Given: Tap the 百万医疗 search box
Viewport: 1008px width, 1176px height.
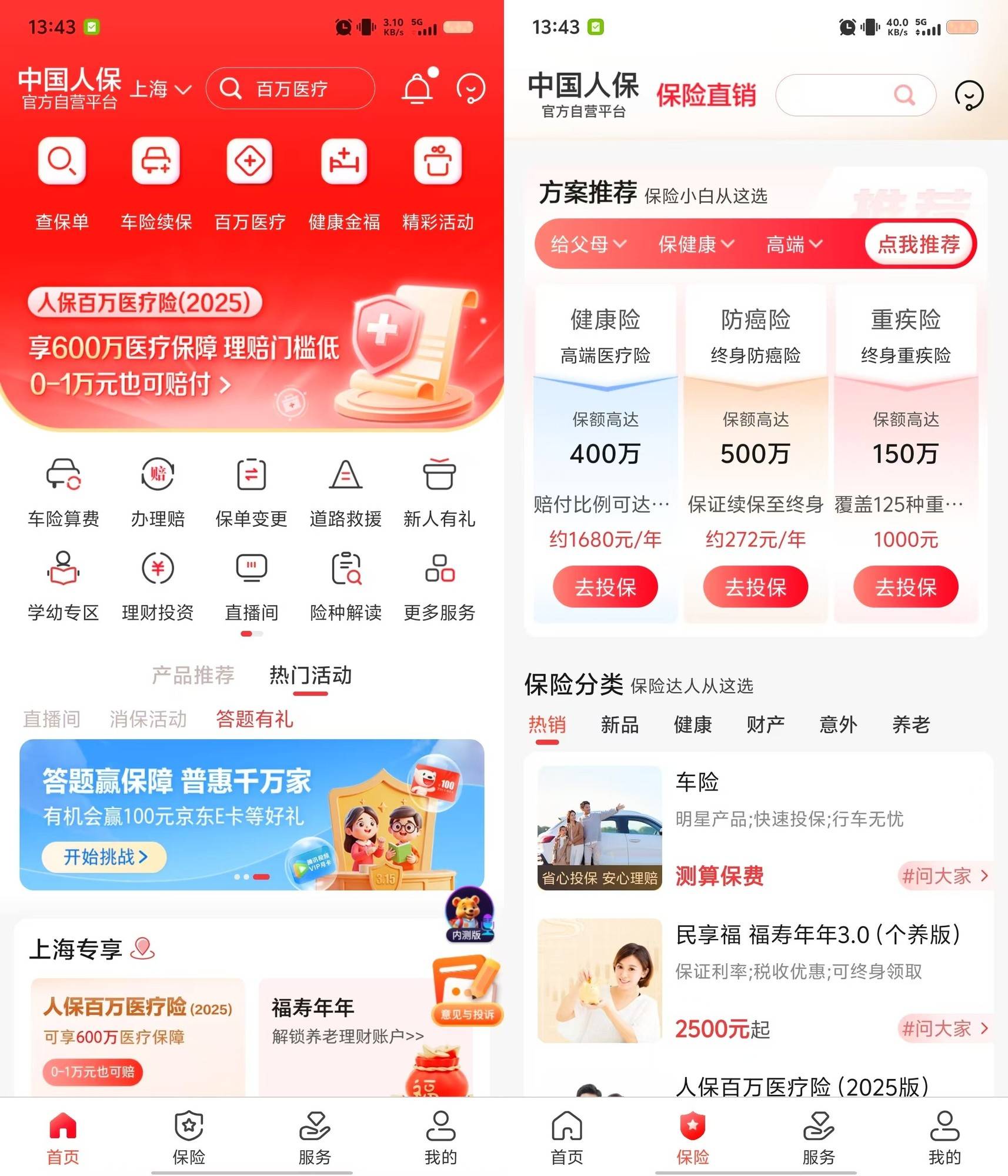Looking at the screenshot, I should (291, 89).
